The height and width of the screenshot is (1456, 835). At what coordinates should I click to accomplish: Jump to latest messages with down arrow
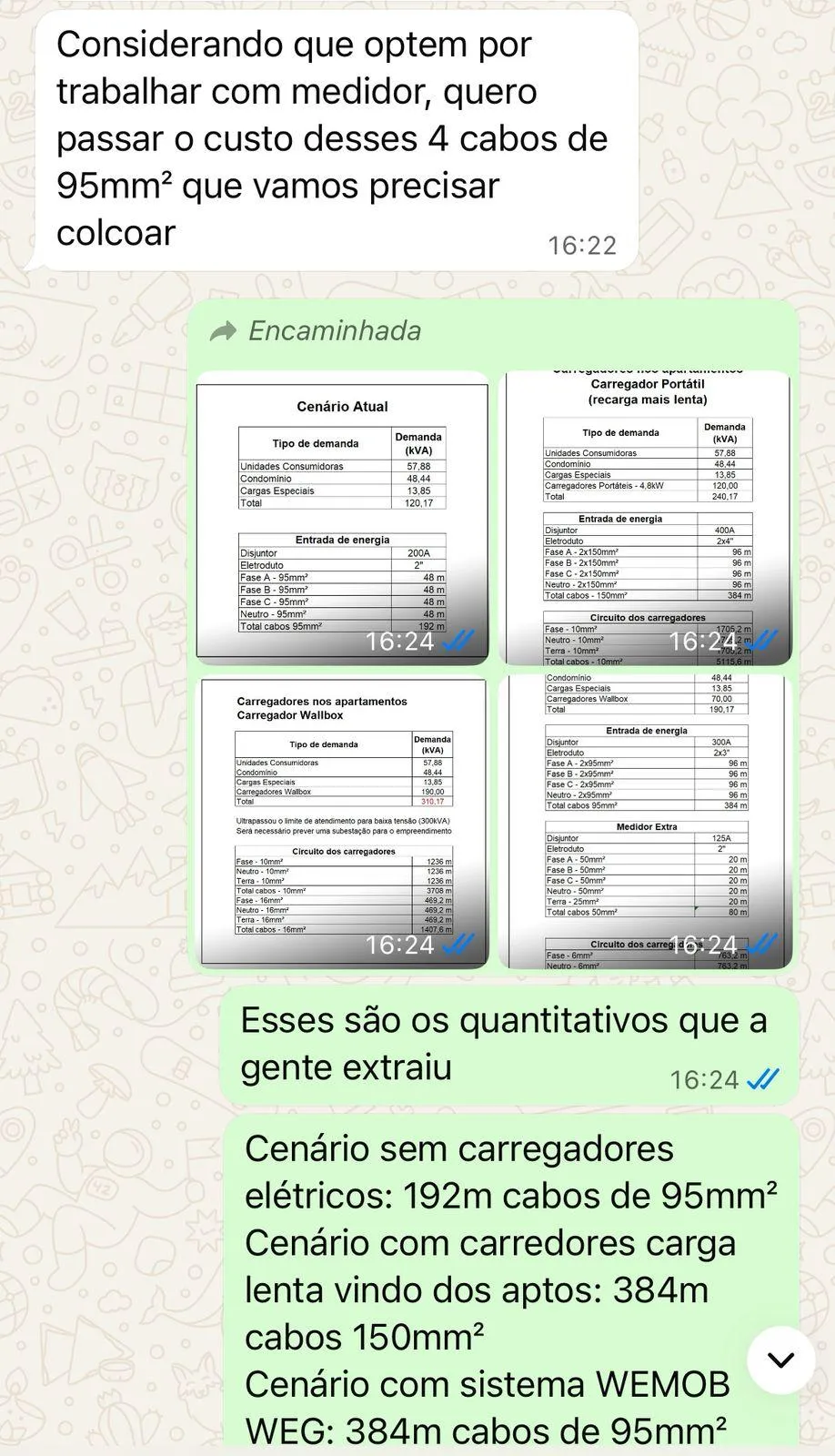pyautogui.click(x=780, y=1360)
